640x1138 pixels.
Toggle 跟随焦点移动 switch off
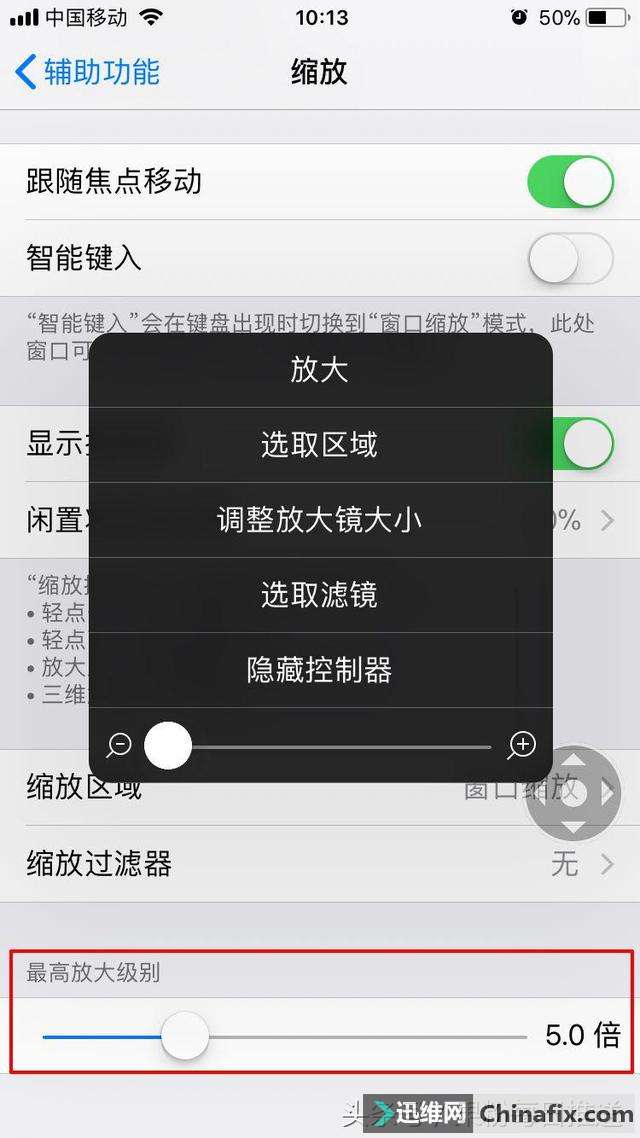tap(570, 181)
